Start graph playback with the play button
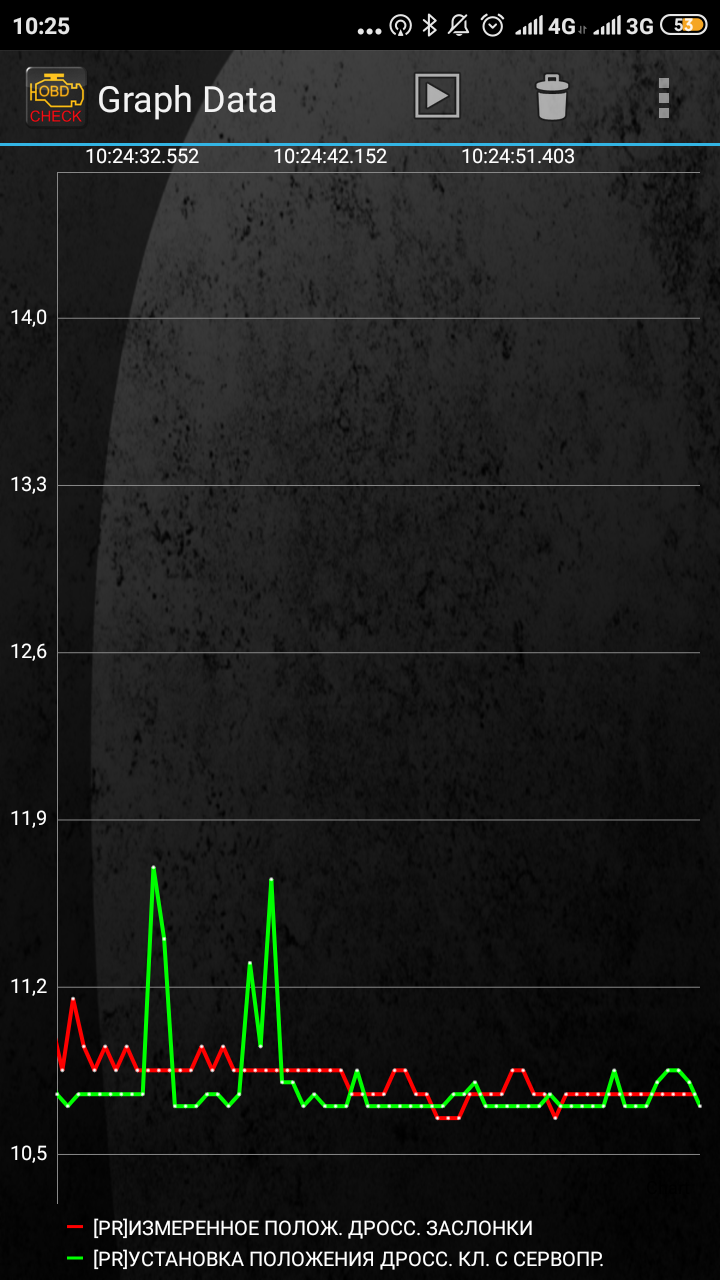Screen dimensions: 720x1280 pyautogui.click(x=437, y=97)
